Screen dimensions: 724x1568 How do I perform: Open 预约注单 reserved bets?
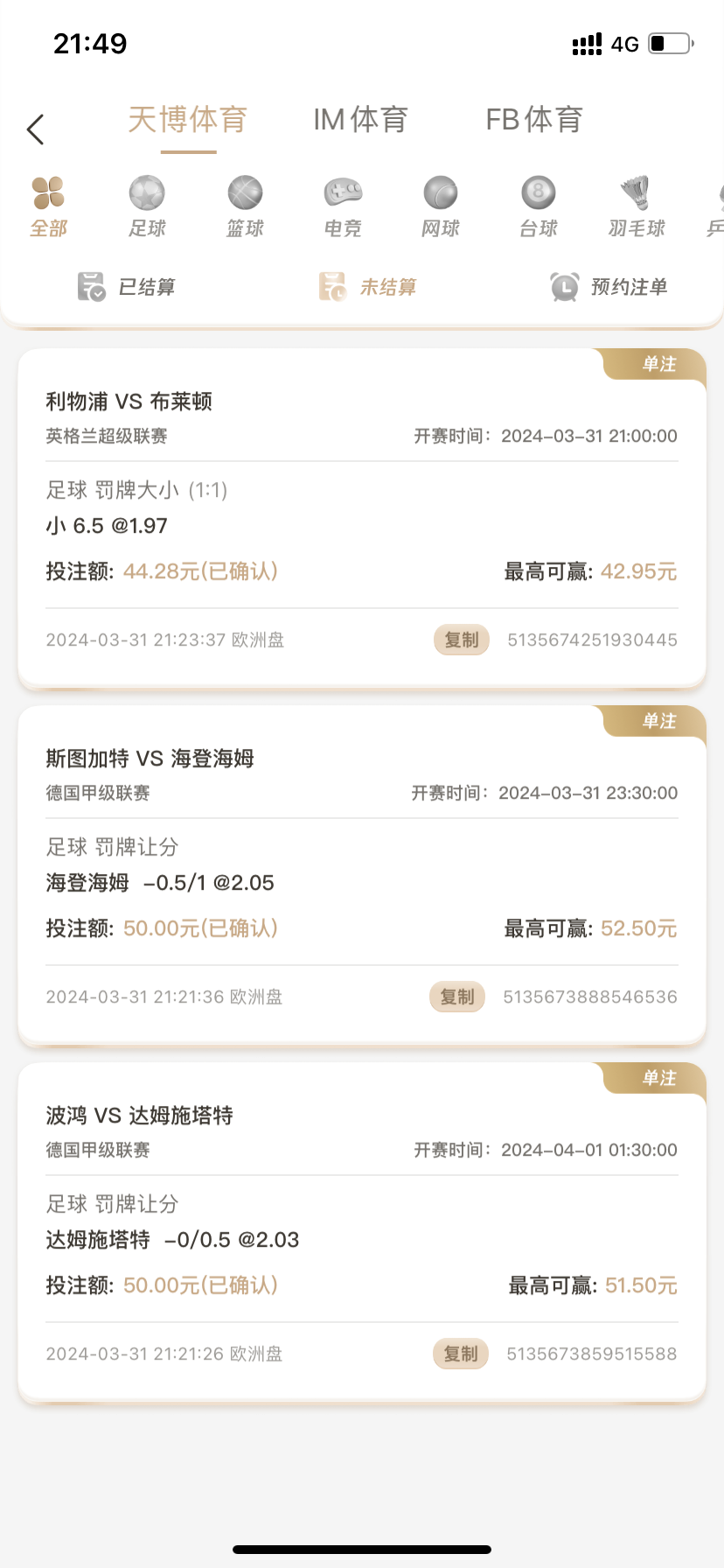tap(609, 287)
